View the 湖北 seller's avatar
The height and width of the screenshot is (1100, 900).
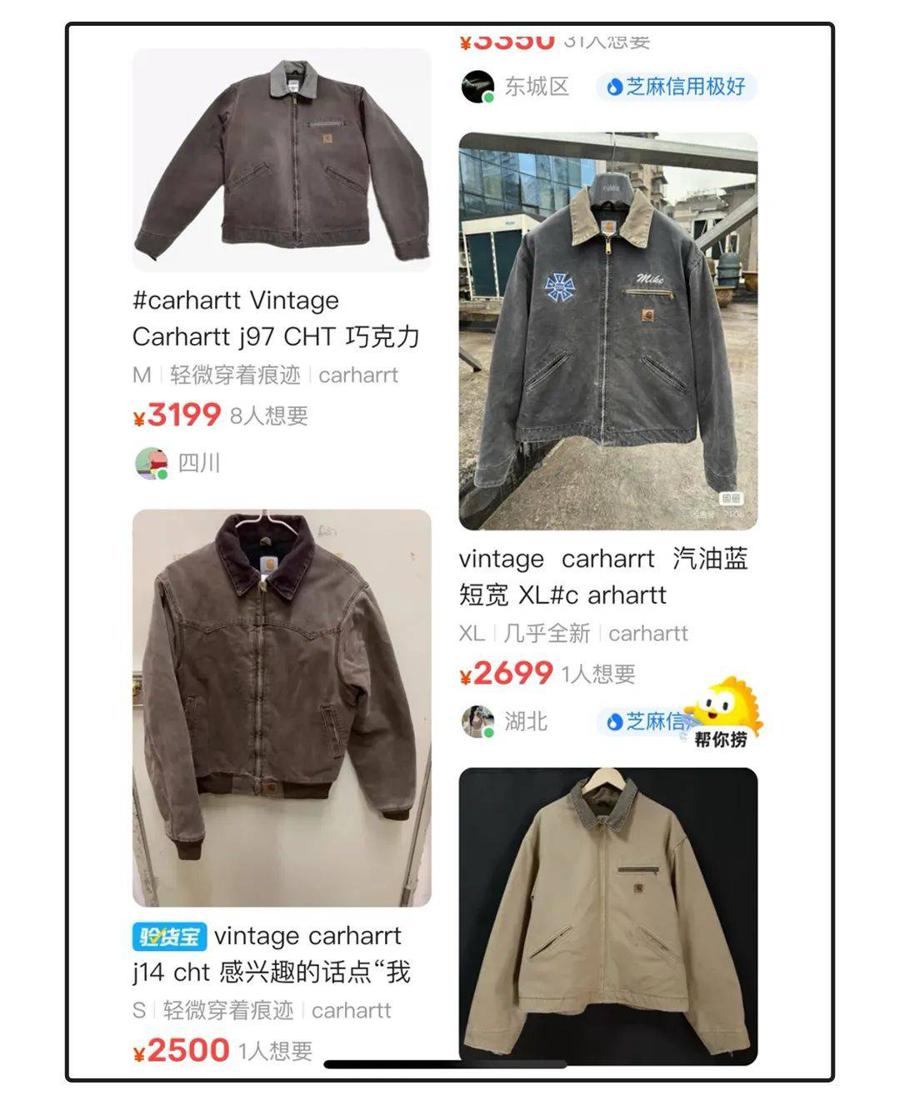click(x=478, y=721)
